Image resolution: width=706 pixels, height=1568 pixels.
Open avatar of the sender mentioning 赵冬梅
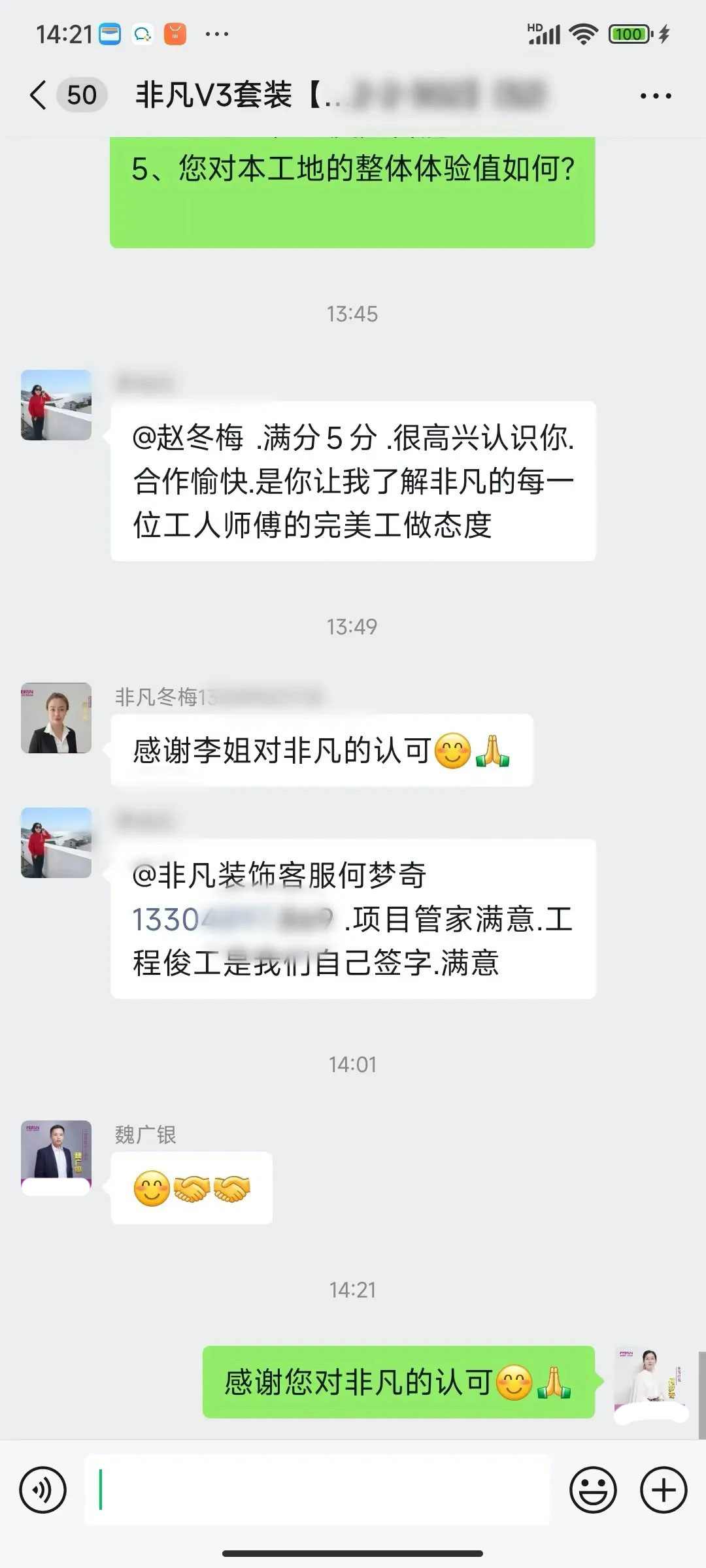pos(56,405)
